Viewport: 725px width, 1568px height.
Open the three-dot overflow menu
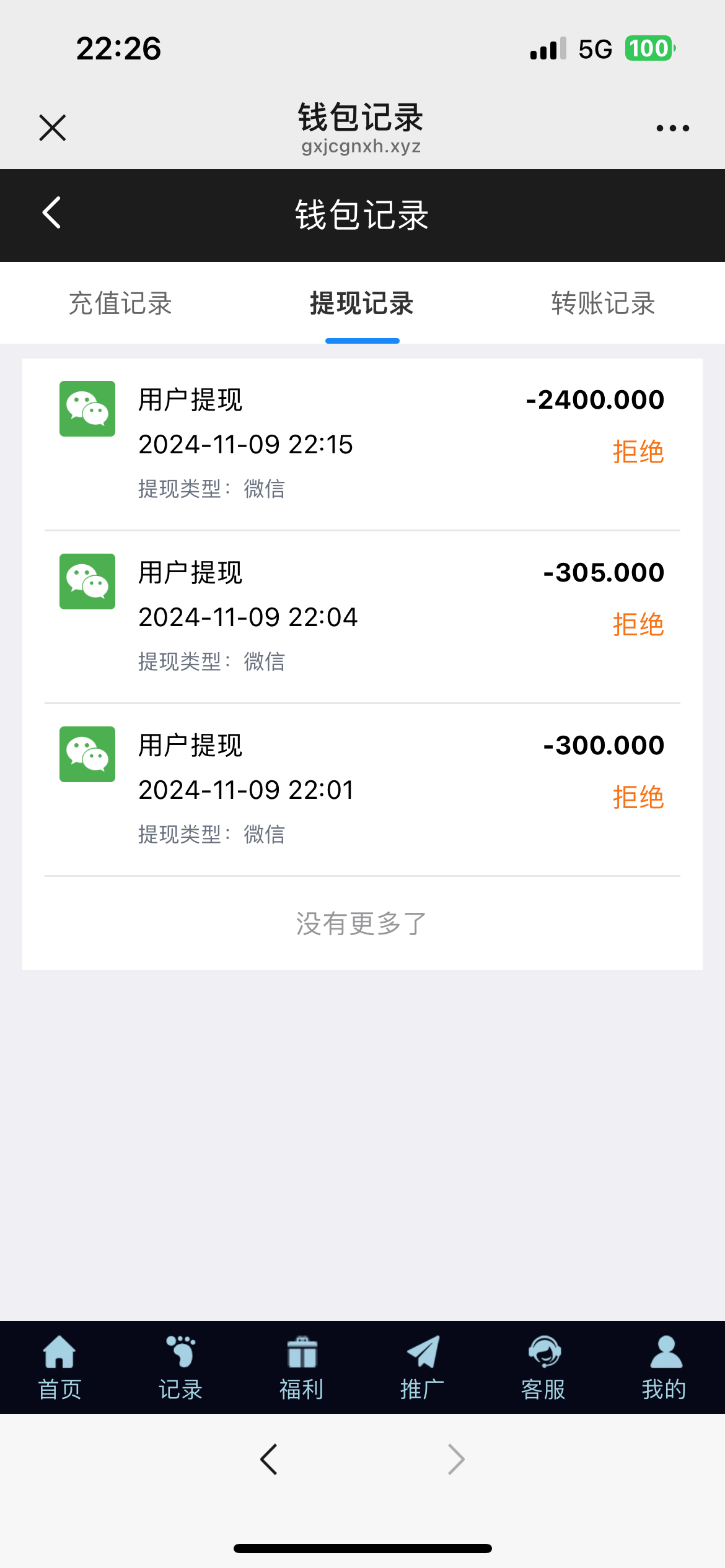coord(672,128)
